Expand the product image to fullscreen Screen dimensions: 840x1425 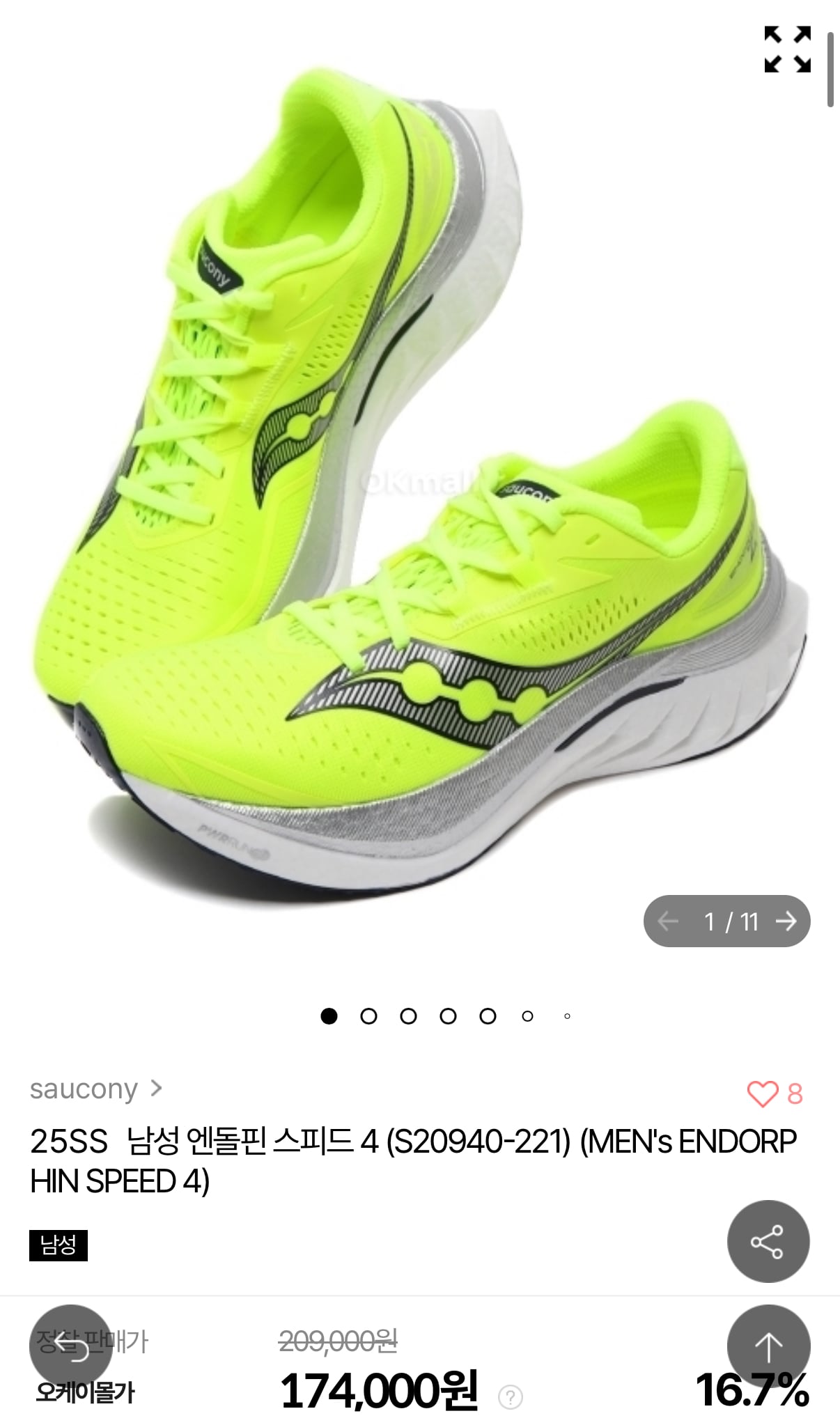[787, 49]
